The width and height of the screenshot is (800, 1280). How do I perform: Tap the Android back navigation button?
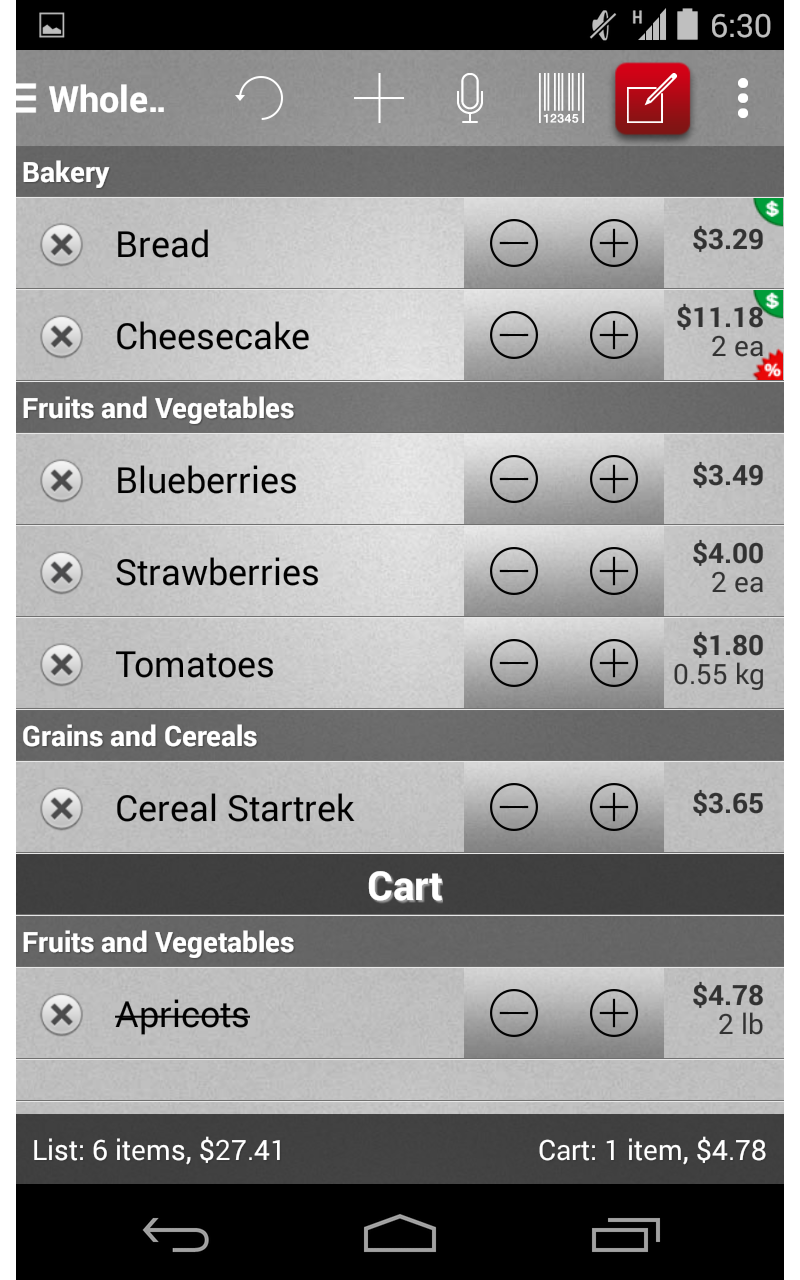(175, 1234)
